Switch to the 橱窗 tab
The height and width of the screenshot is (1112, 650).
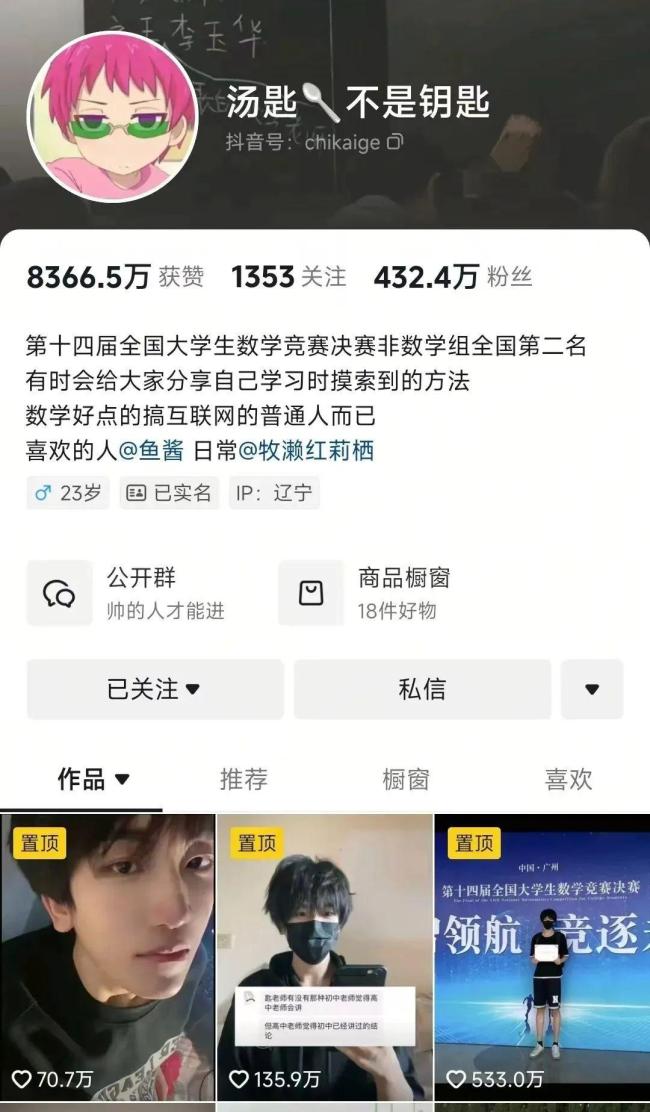[x=406, y=779]
